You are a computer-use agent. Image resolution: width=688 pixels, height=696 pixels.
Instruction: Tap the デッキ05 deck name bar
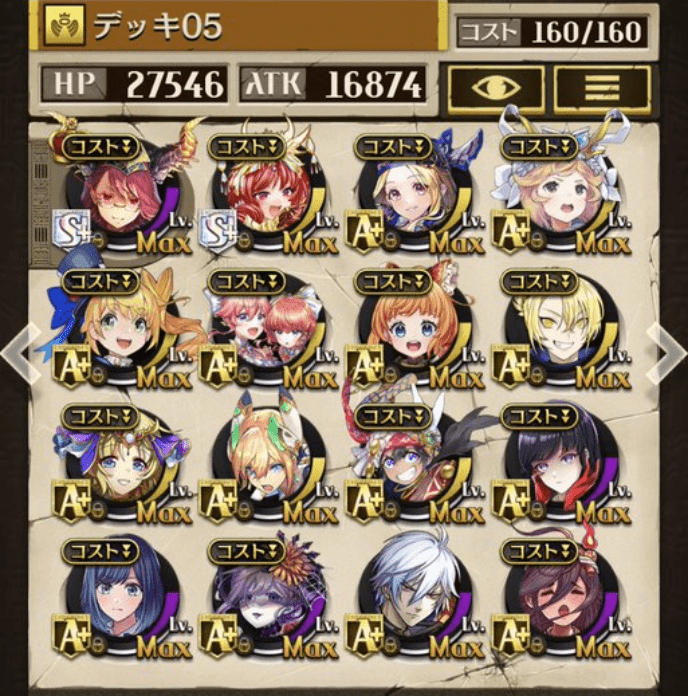[240, 28]
